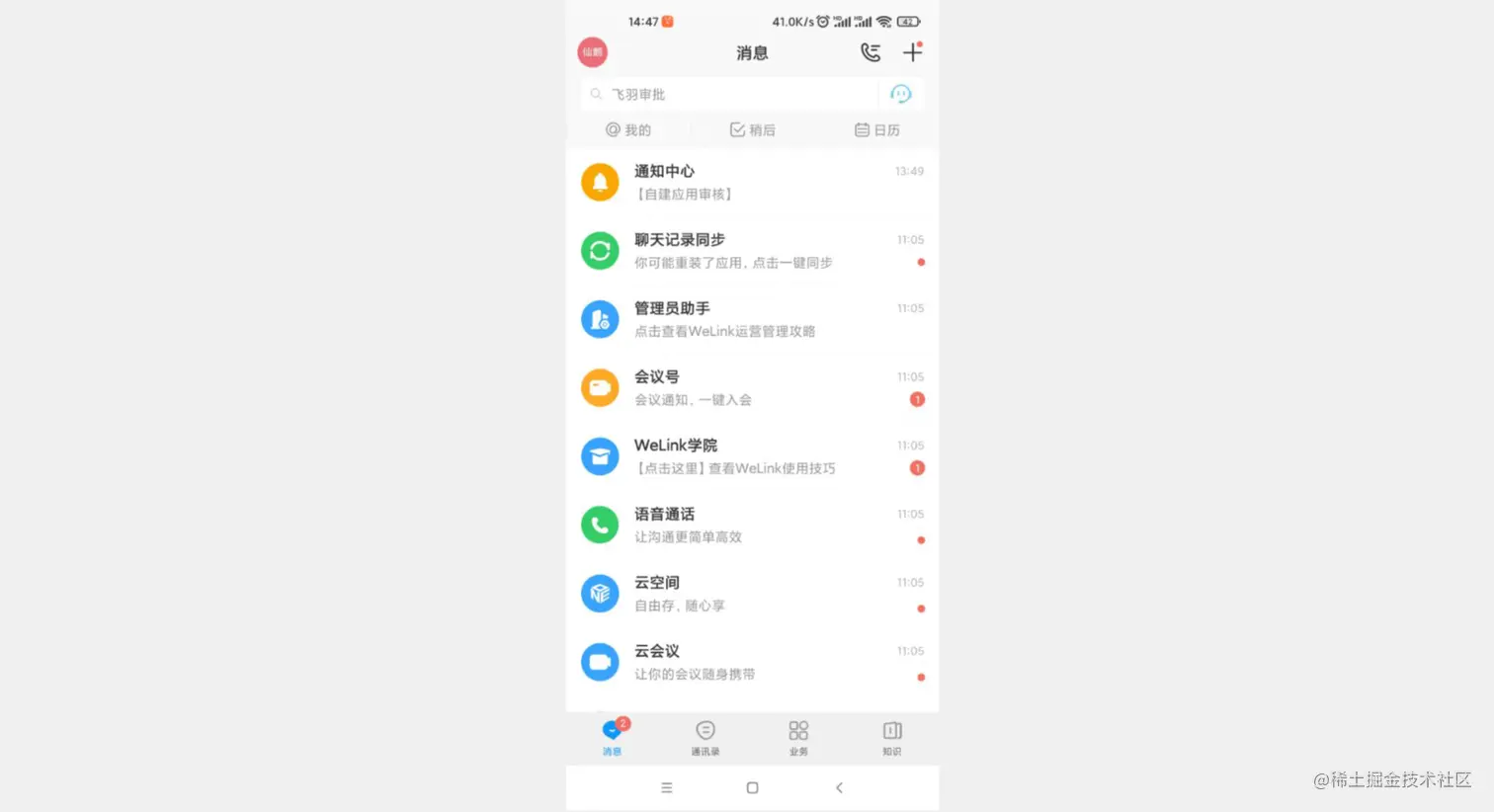Image resolution: width=1494 pixels, height=812 pixels.
Task: Open 聊天记录同步 message
Action: click(x=752, y=251)
